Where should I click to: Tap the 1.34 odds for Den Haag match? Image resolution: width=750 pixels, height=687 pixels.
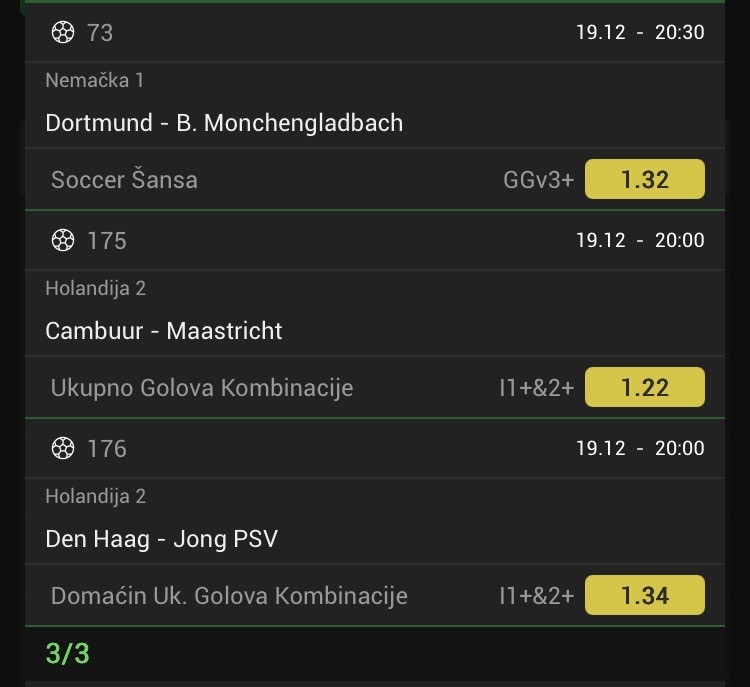click(x=644, y=596)
